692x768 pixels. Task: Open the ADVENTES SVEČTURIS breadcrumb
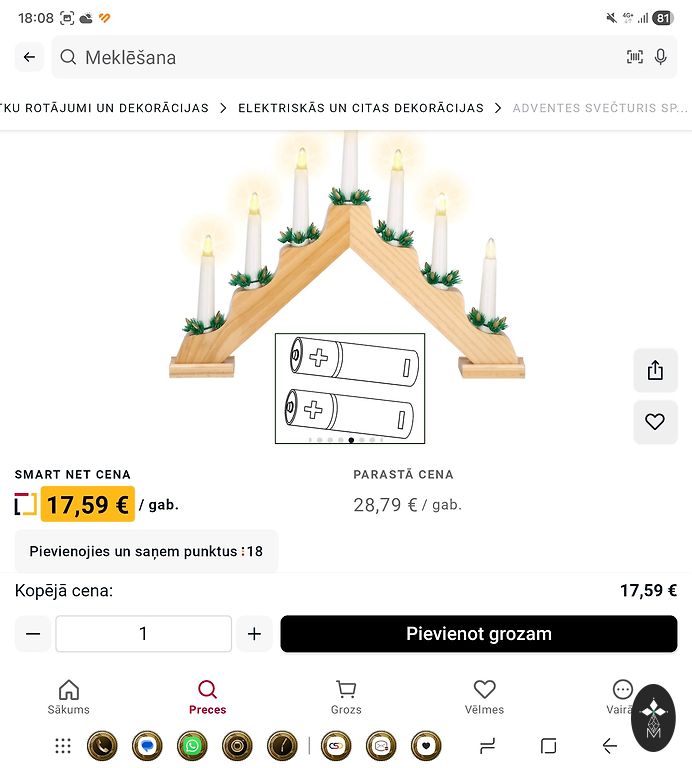click(600, 108)
